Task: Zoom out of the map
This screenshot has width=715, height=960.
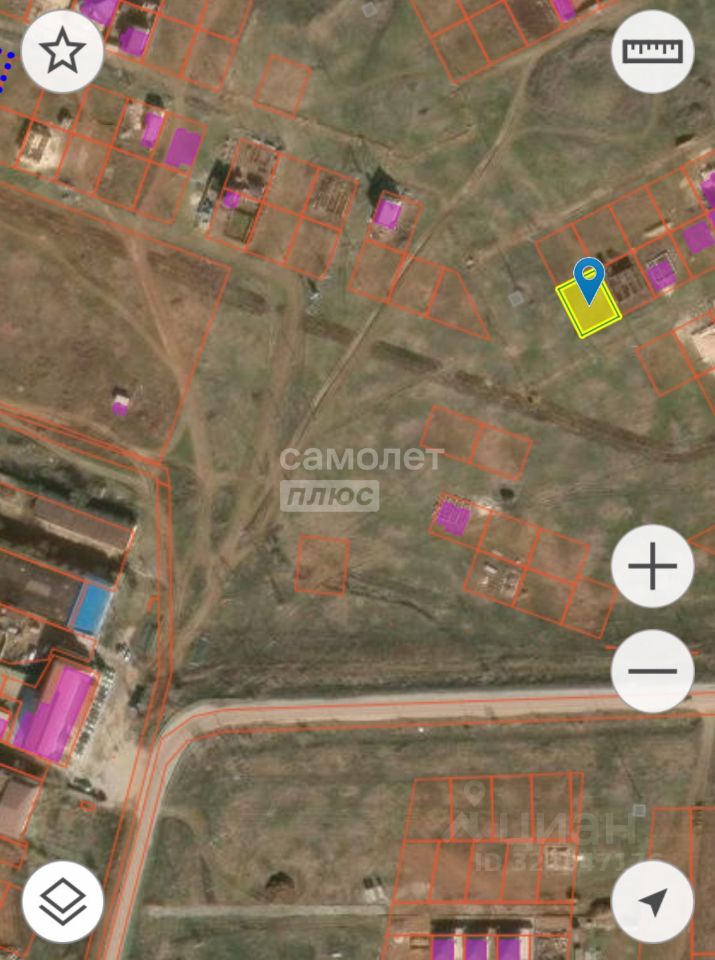Action: [x=652, y=670]
